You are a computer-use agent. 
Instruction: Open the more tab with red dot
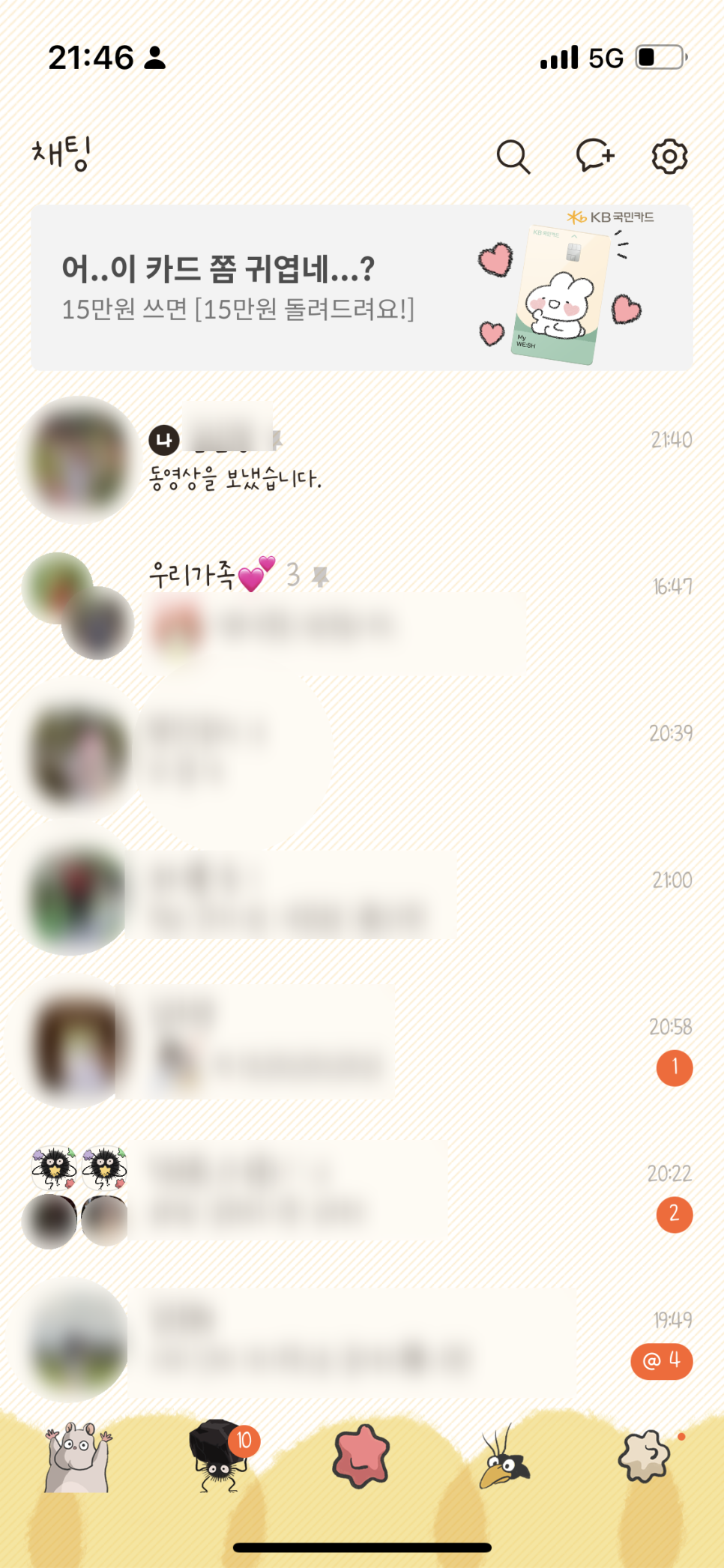click(x=645, y=1456)
